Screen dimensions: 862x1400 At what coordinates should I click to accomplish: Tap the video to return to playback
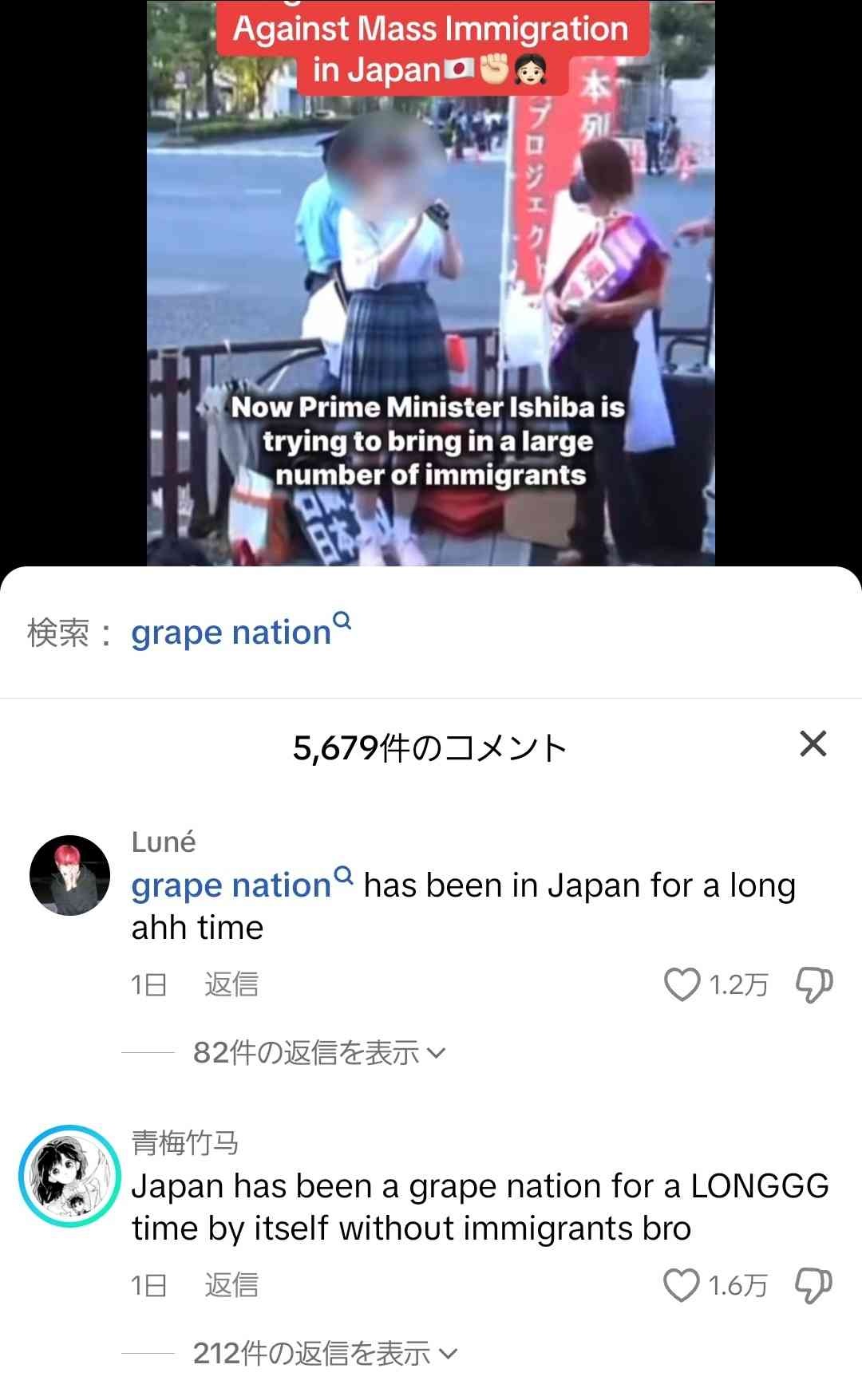431,282
